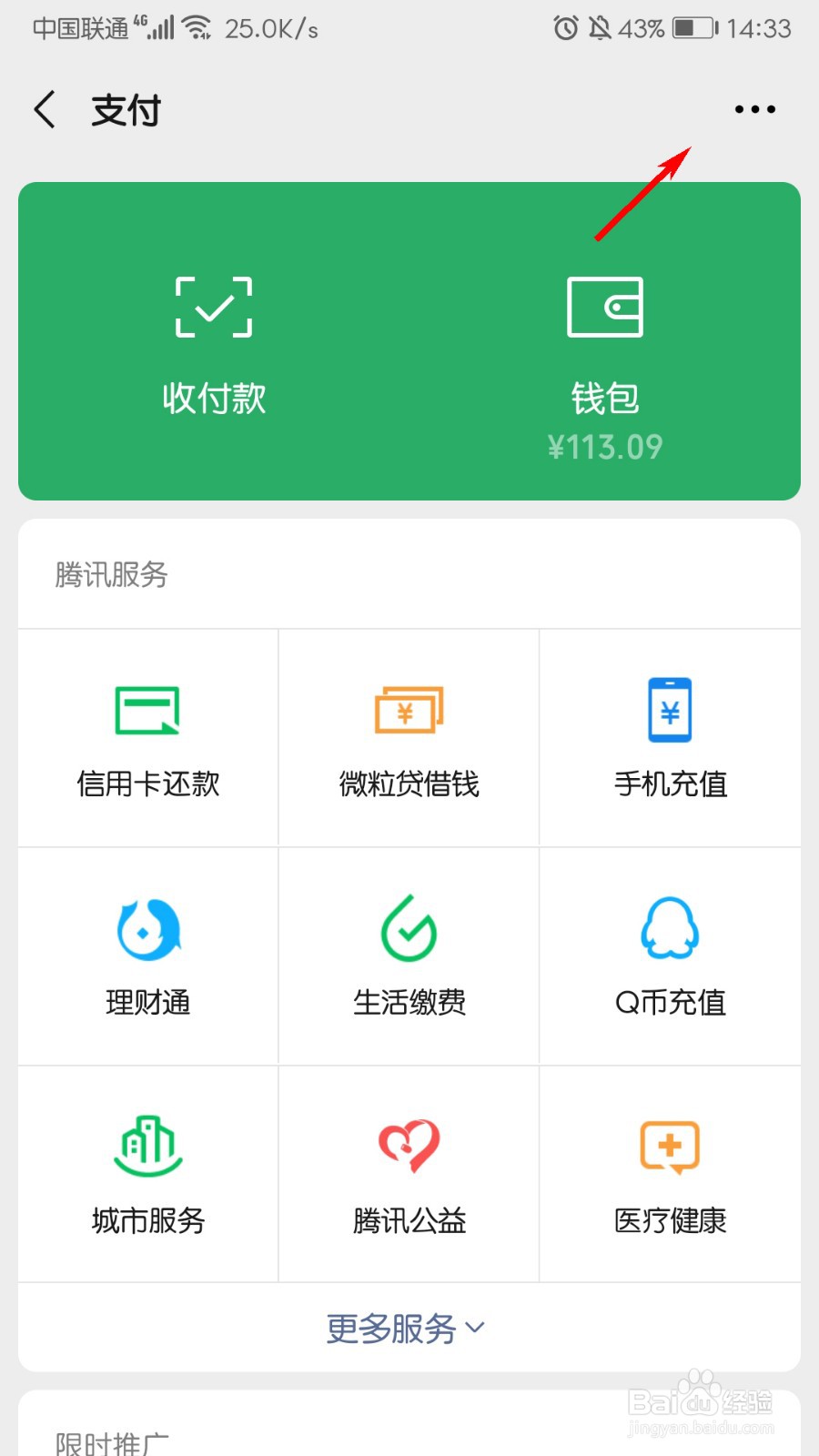Screen dimensions: 819x1456
Task: Collapse services using the chevron beside 更多服务
Action: tap(474, 1330)
